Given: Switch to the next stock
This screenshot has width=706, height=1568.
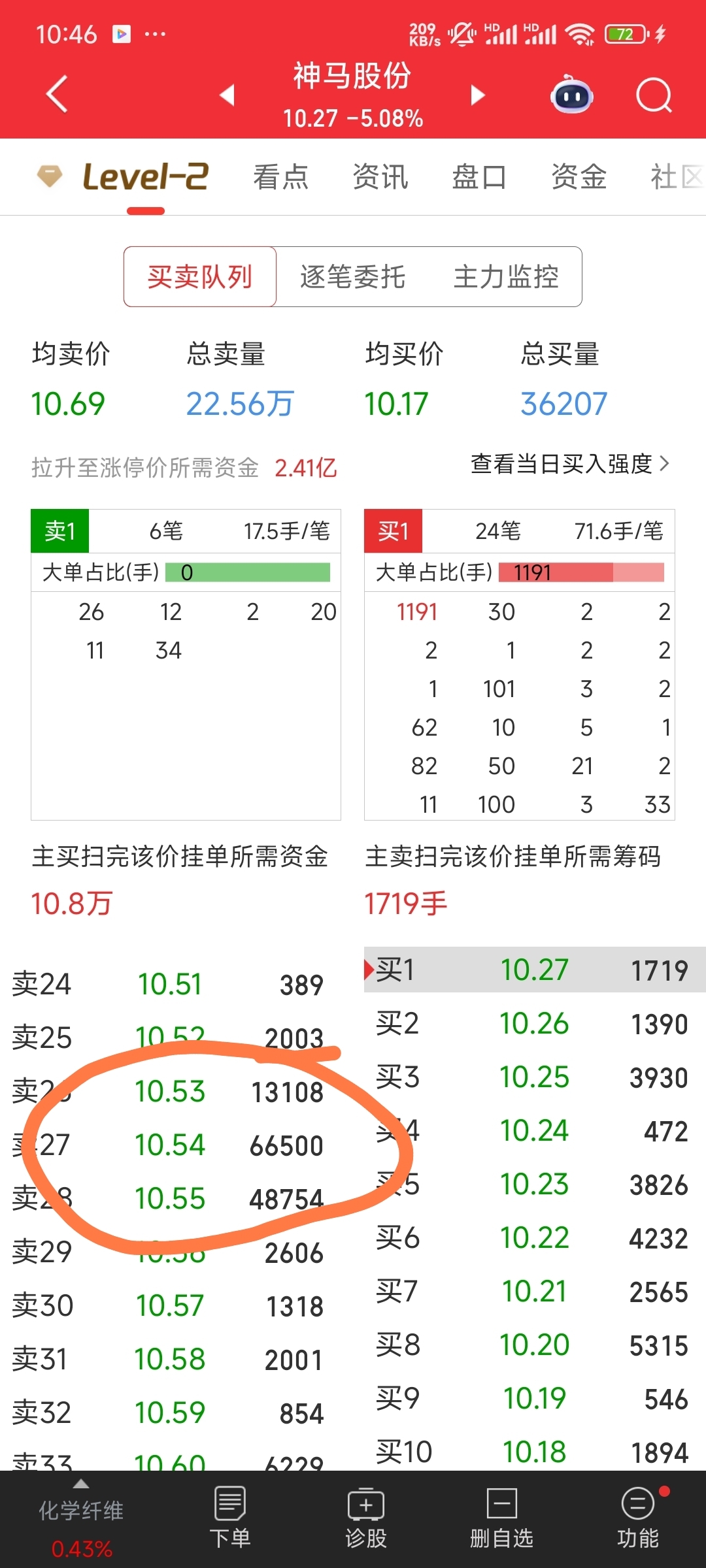Looking at the screenshot, I should coord(478,95).
